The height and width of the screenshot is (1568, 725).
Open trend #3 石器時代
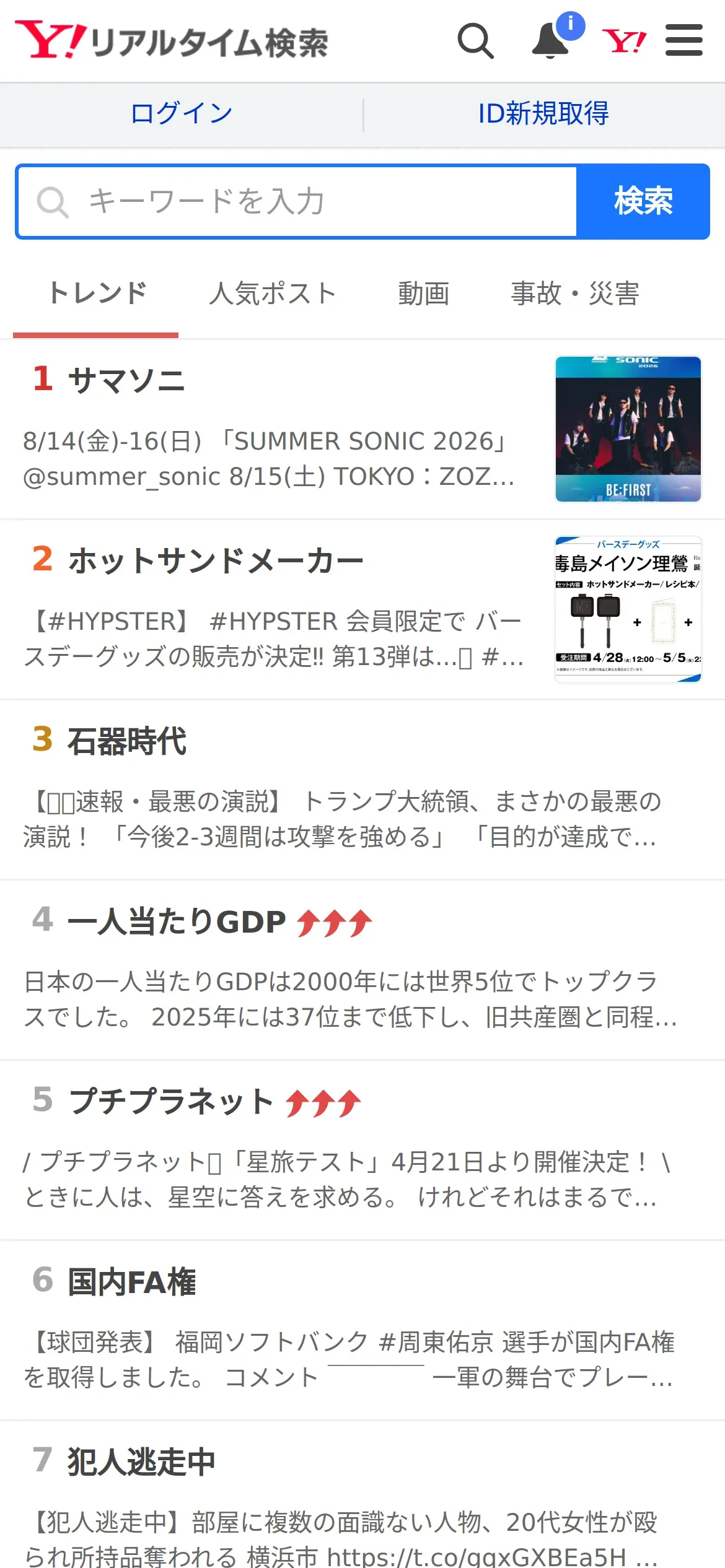[362, 790]
